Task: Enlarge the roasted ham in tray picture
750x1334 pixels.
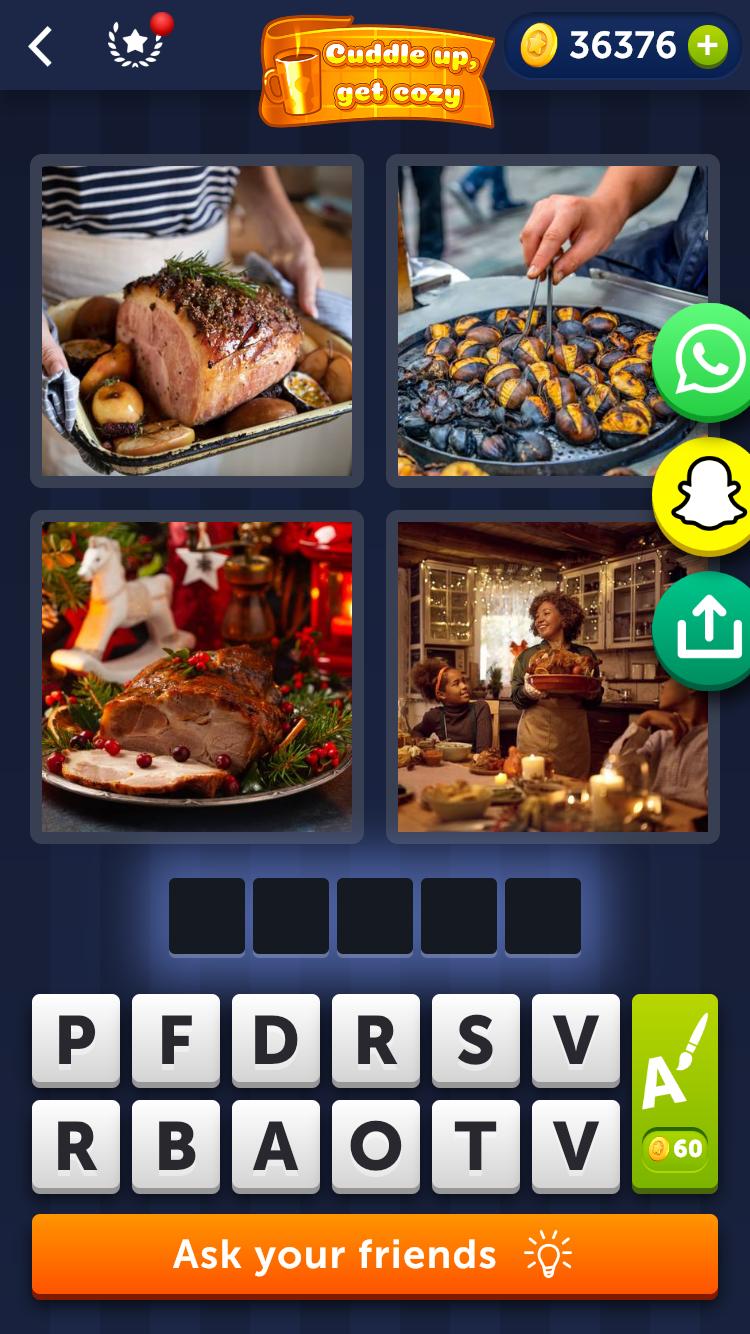Action: coord(197,321)
